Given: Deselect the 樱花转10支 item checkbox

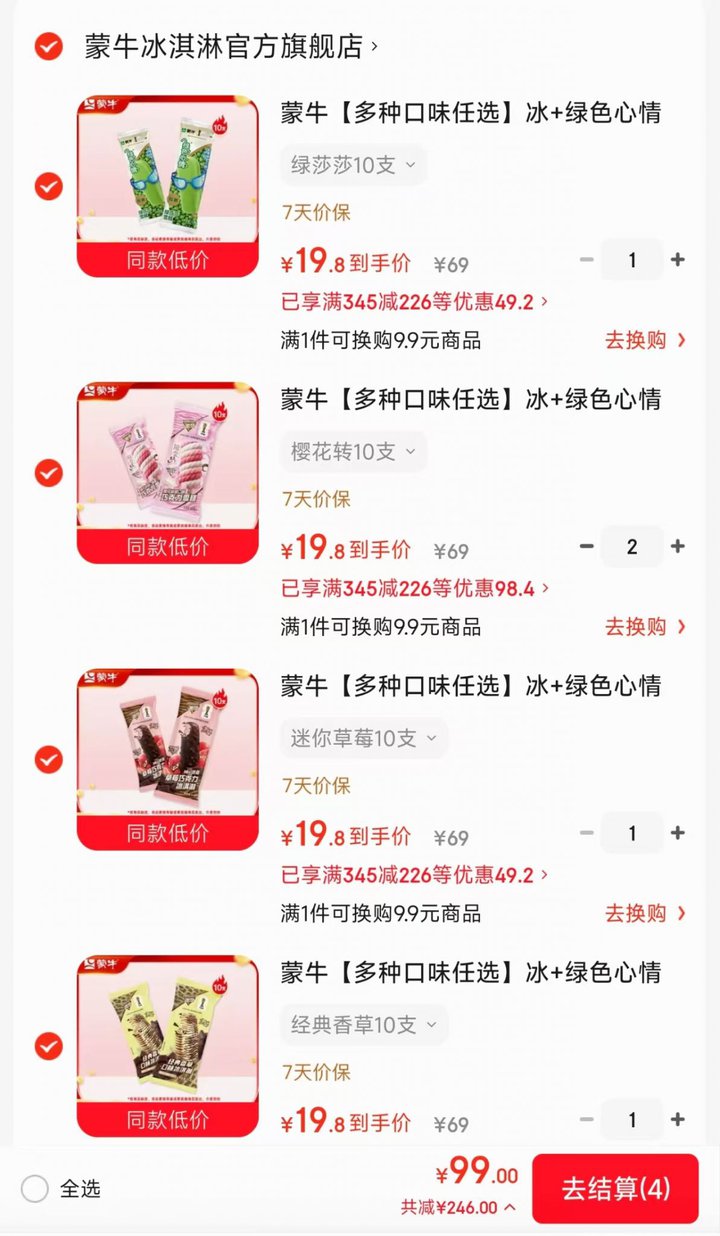Looking at the screenshot, I should coord(48,473).
